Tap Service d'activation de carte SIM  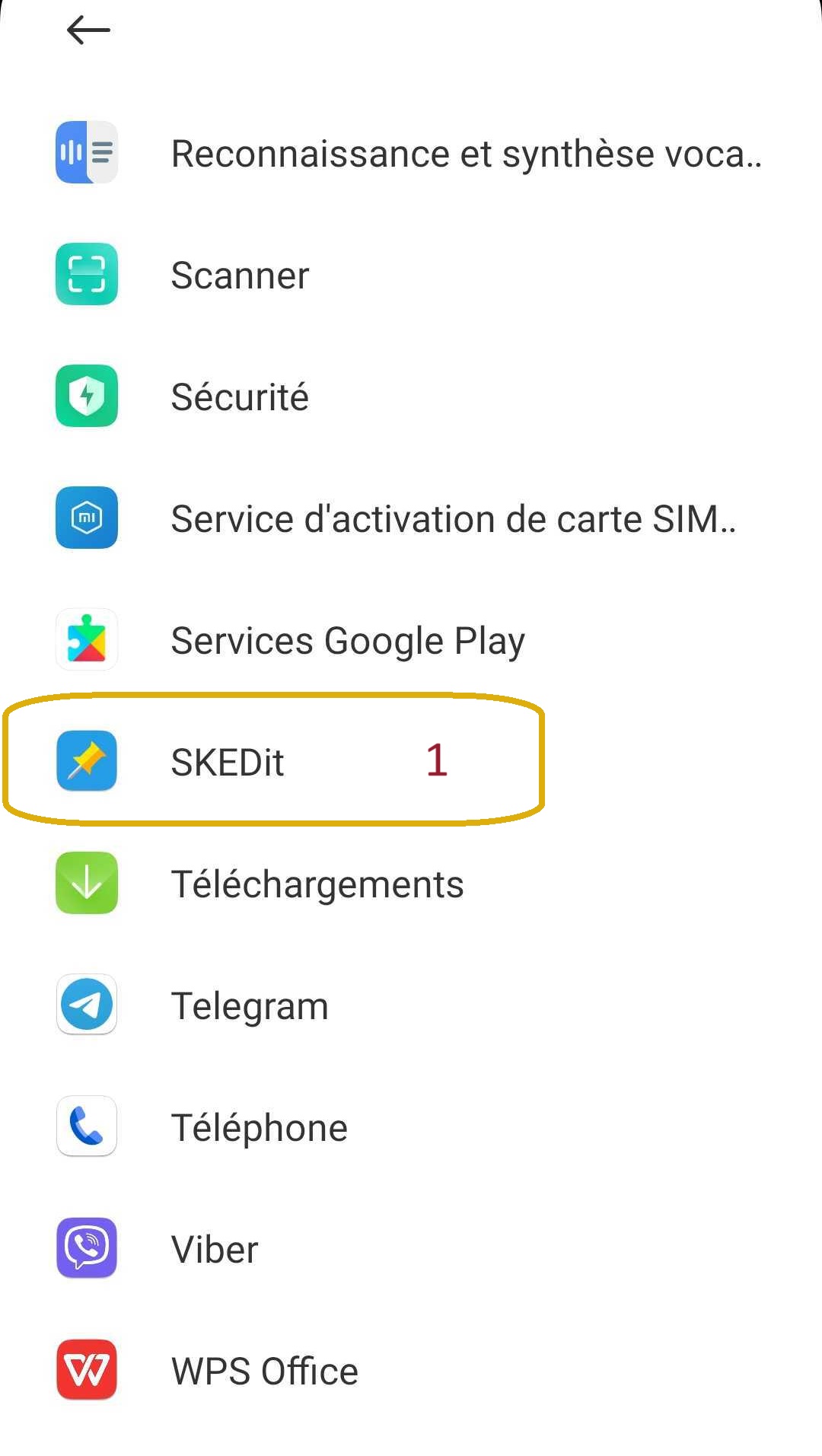411,518
